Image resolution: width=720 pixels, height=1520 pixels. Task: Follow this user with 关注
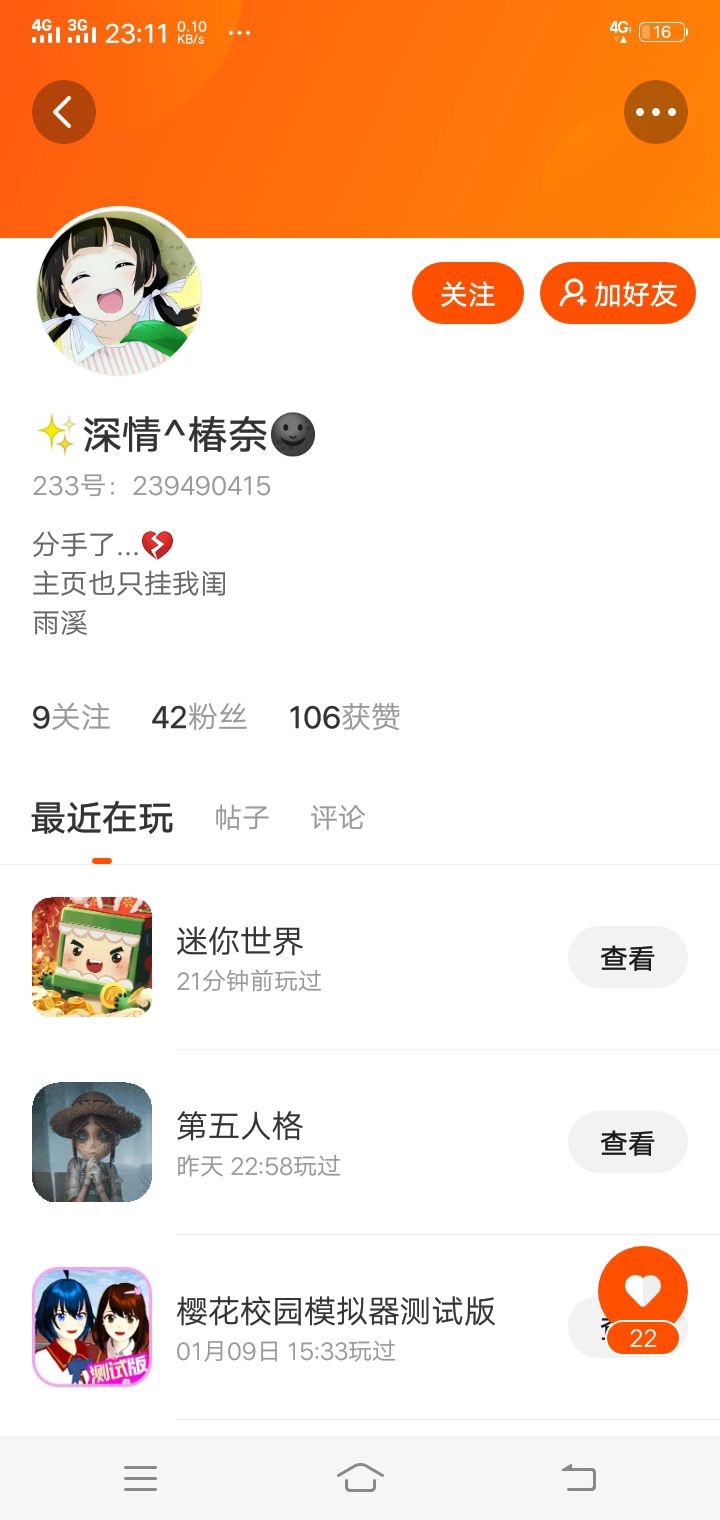coord(467,294)
